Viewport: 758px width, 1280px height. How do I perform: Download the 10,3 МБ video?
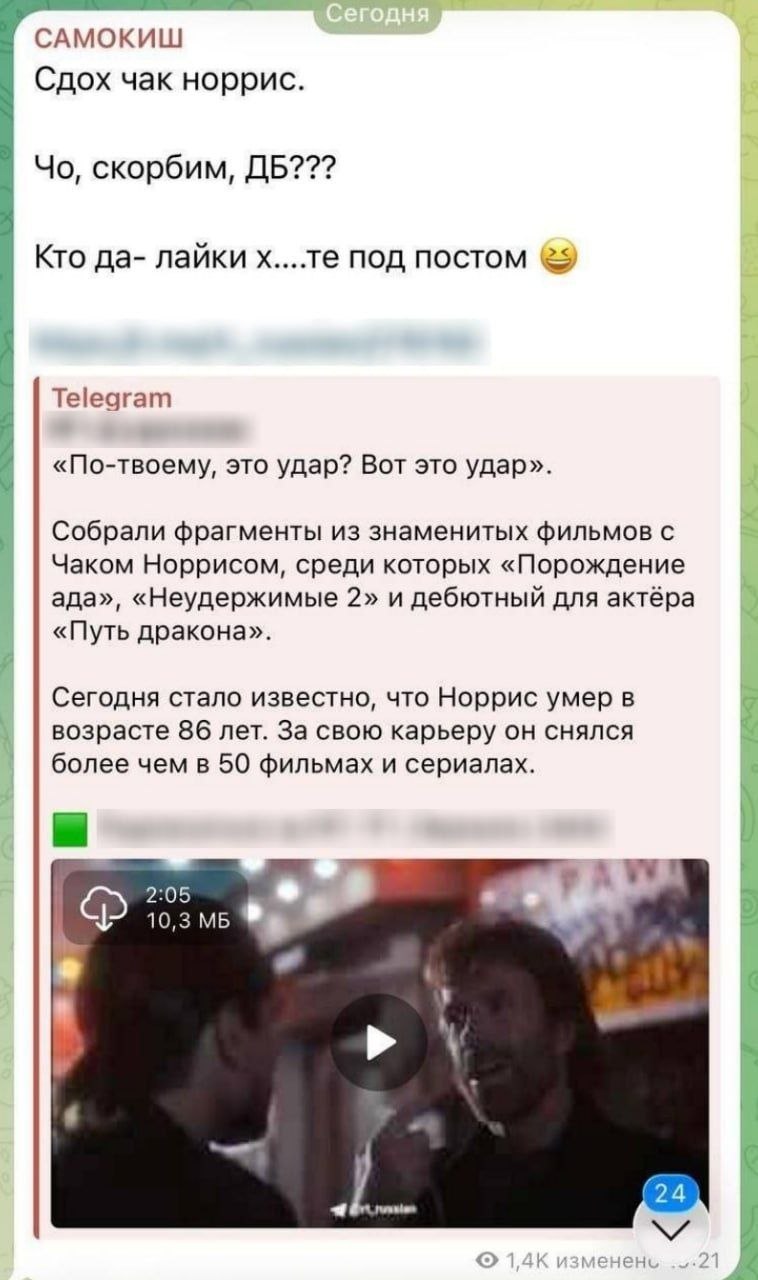click(x=98, y=905)
